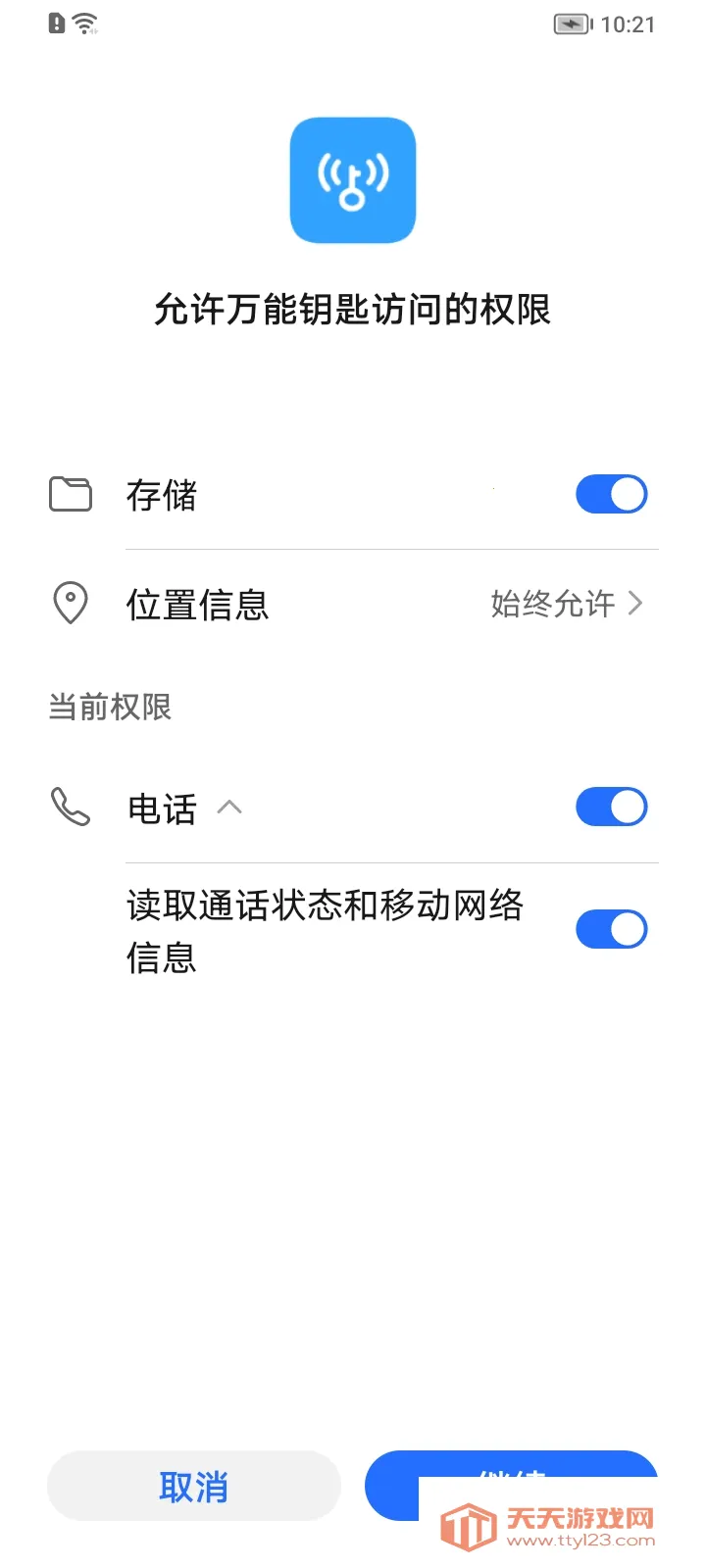Click the WiFi Master Key app icon
The width and height of the screenshot is (706, 1568).
pyautogui.click(x=353, y=181)
